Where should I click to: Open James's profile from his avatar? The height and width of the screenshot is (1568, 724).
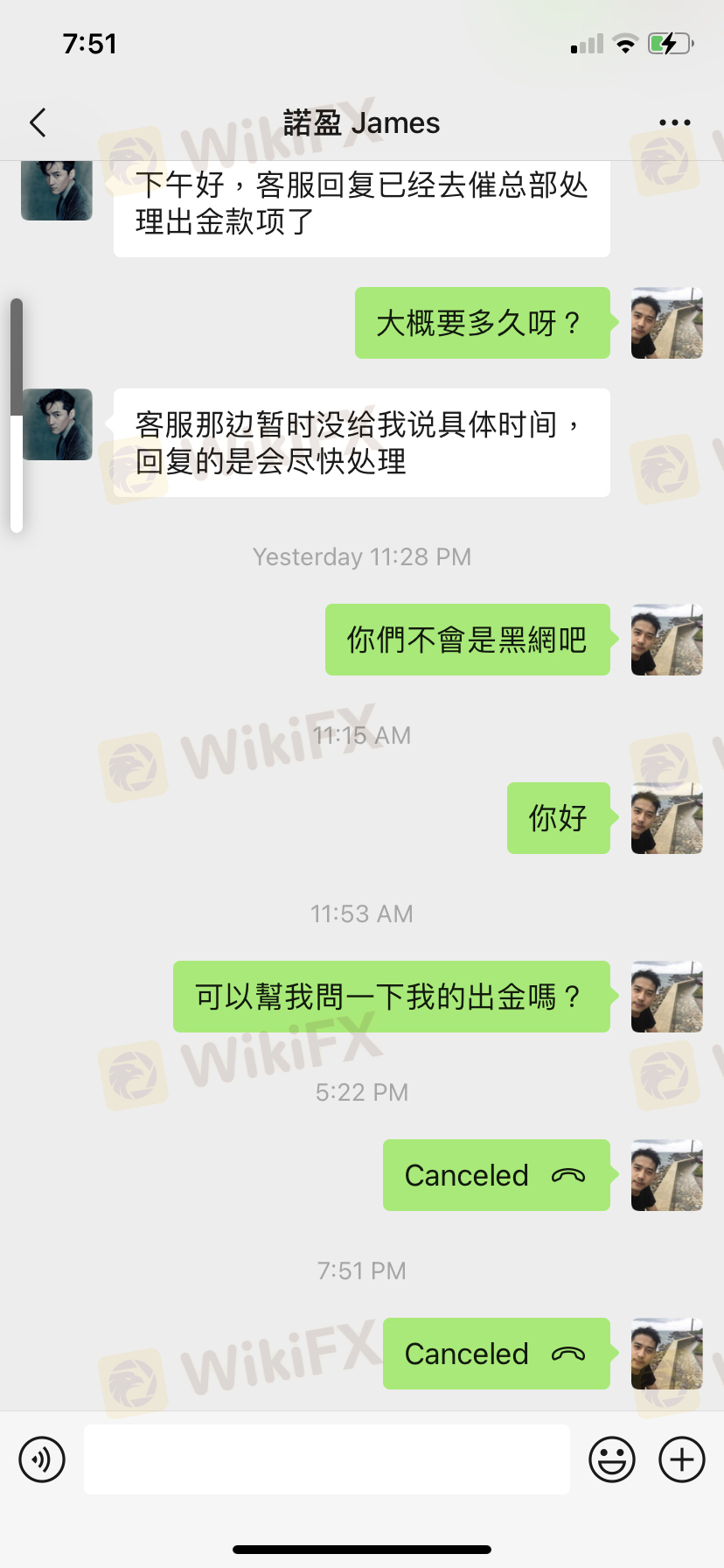pyautogui.click(x=57, y=424)
